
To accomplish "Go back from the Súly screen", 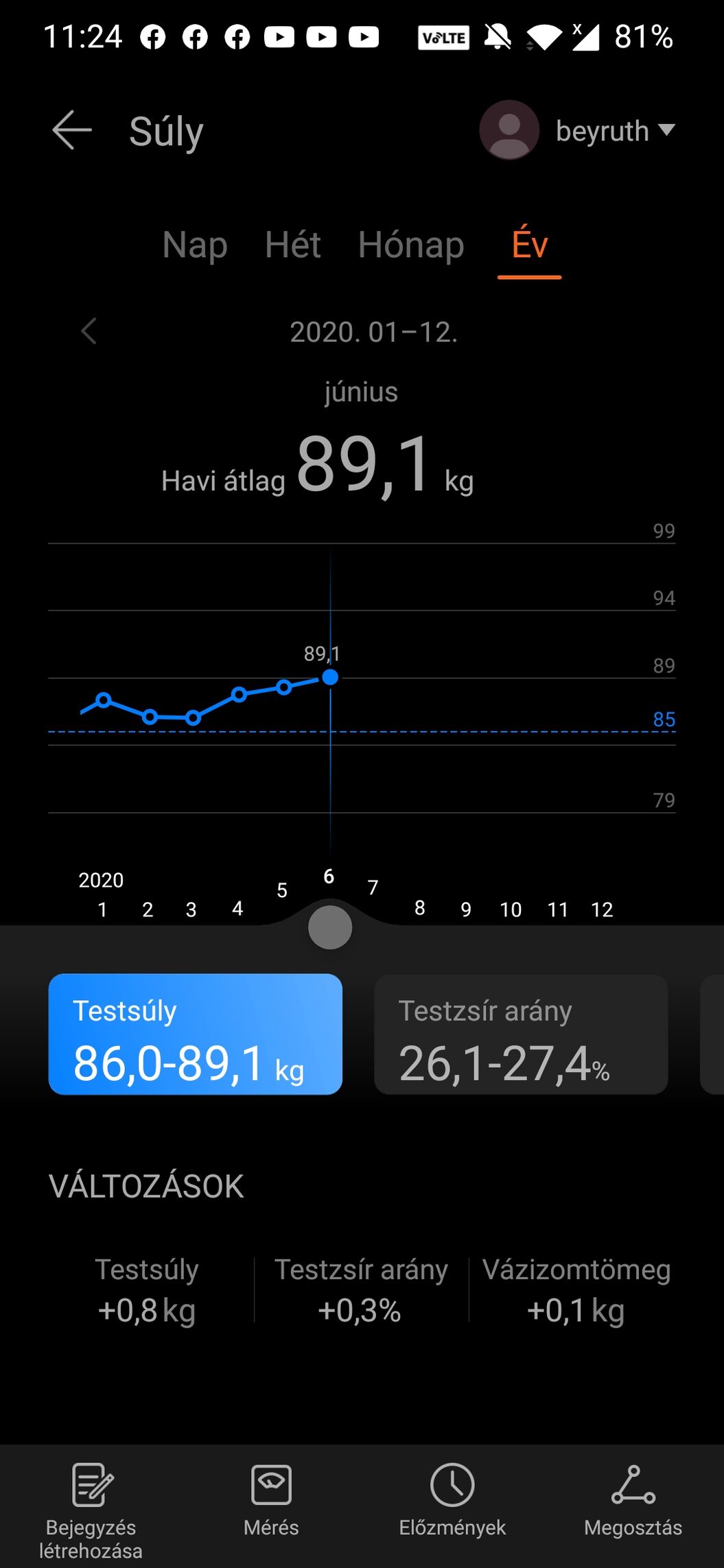I will click(x=72, y=130).
